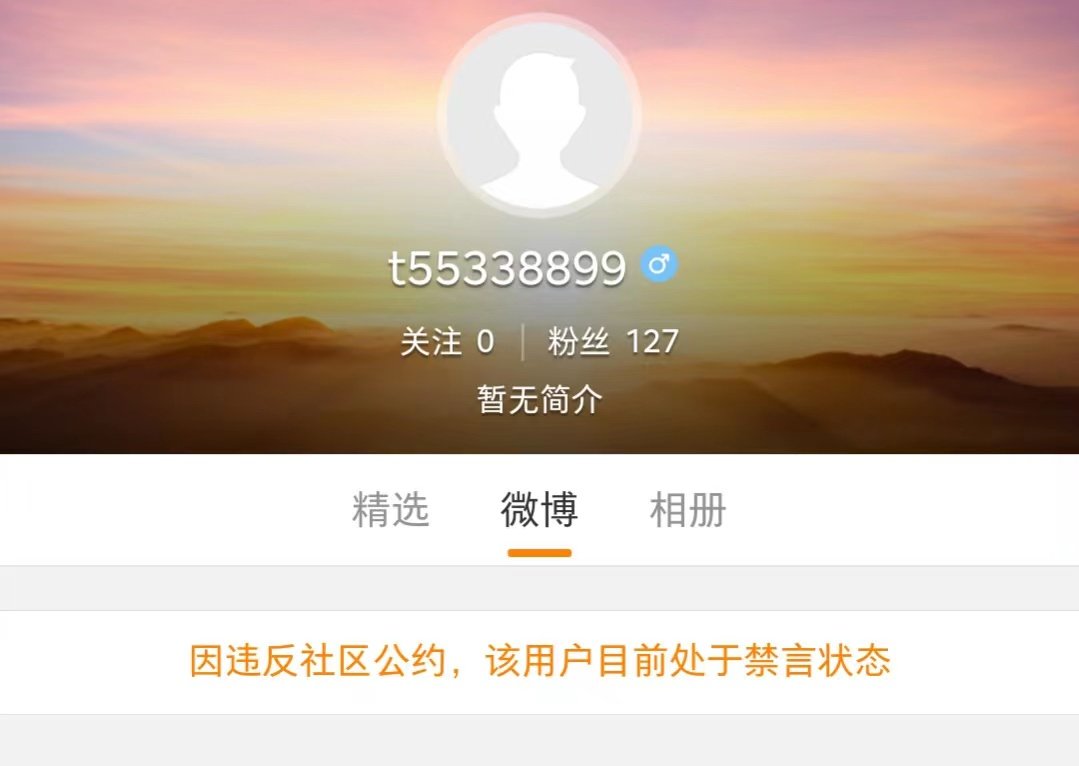View the 关注 following list

point(447,342)
